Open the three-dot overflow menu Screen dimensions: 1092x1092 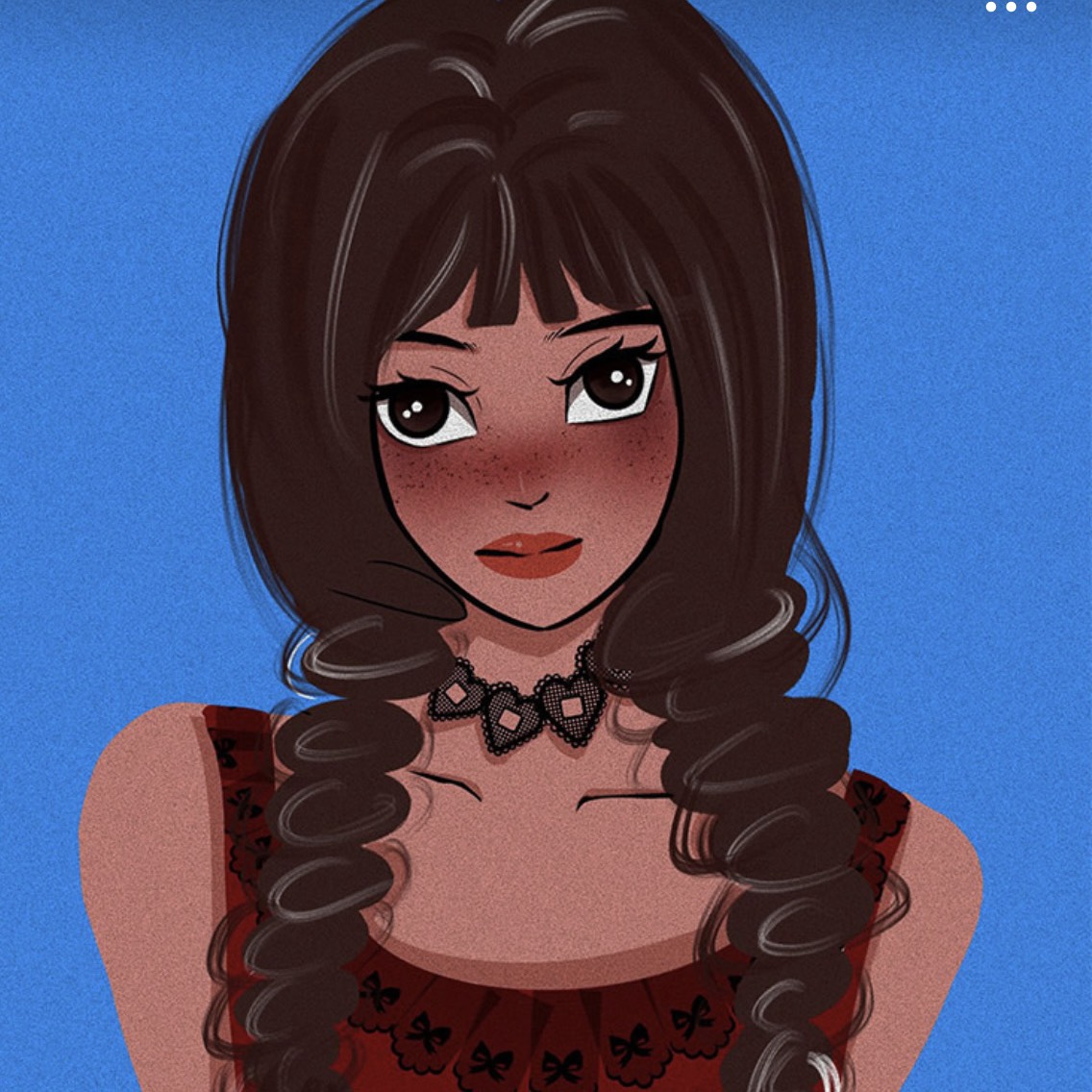[1010, 8]
